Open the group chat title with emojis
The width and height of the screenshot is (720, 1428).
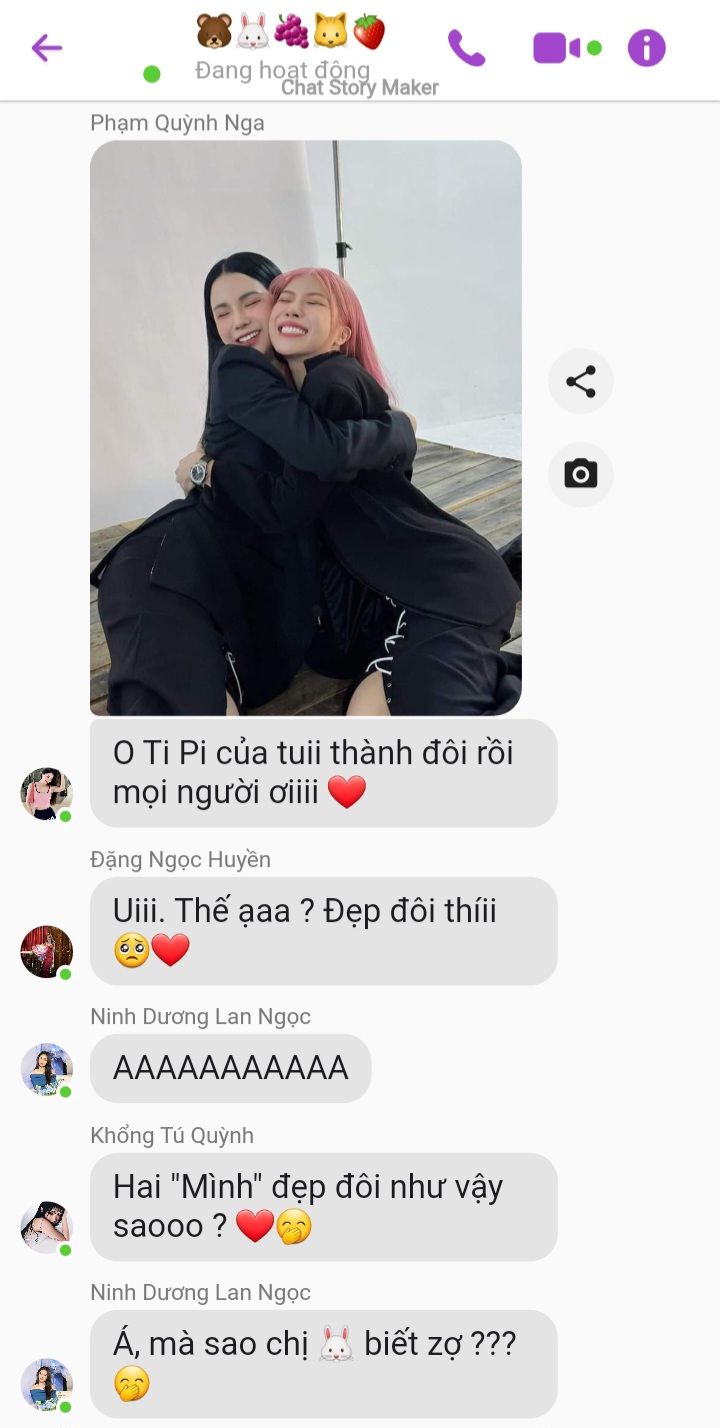click(x=290, y=32)
